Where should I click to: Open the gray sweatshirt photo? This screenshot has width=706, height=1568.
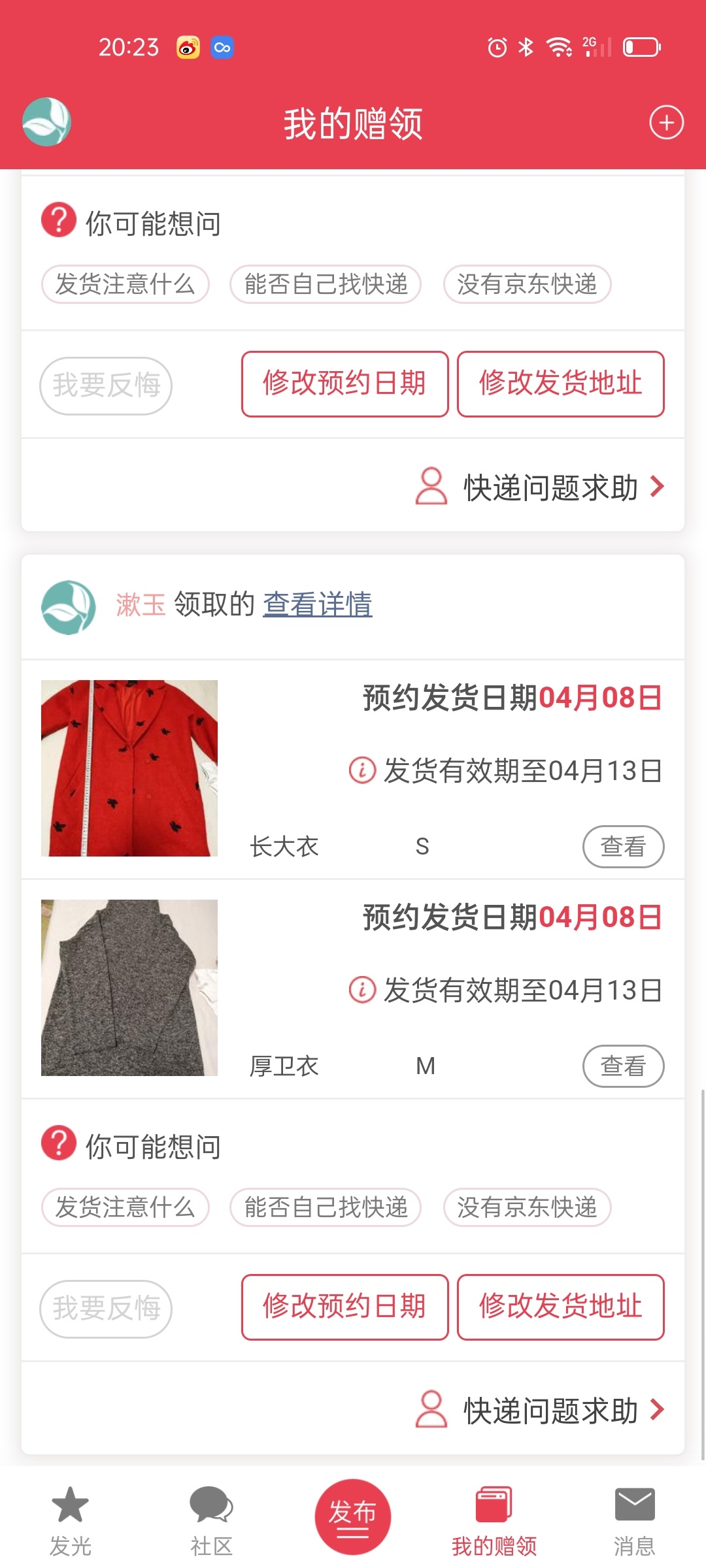click(x=129, y=988)
